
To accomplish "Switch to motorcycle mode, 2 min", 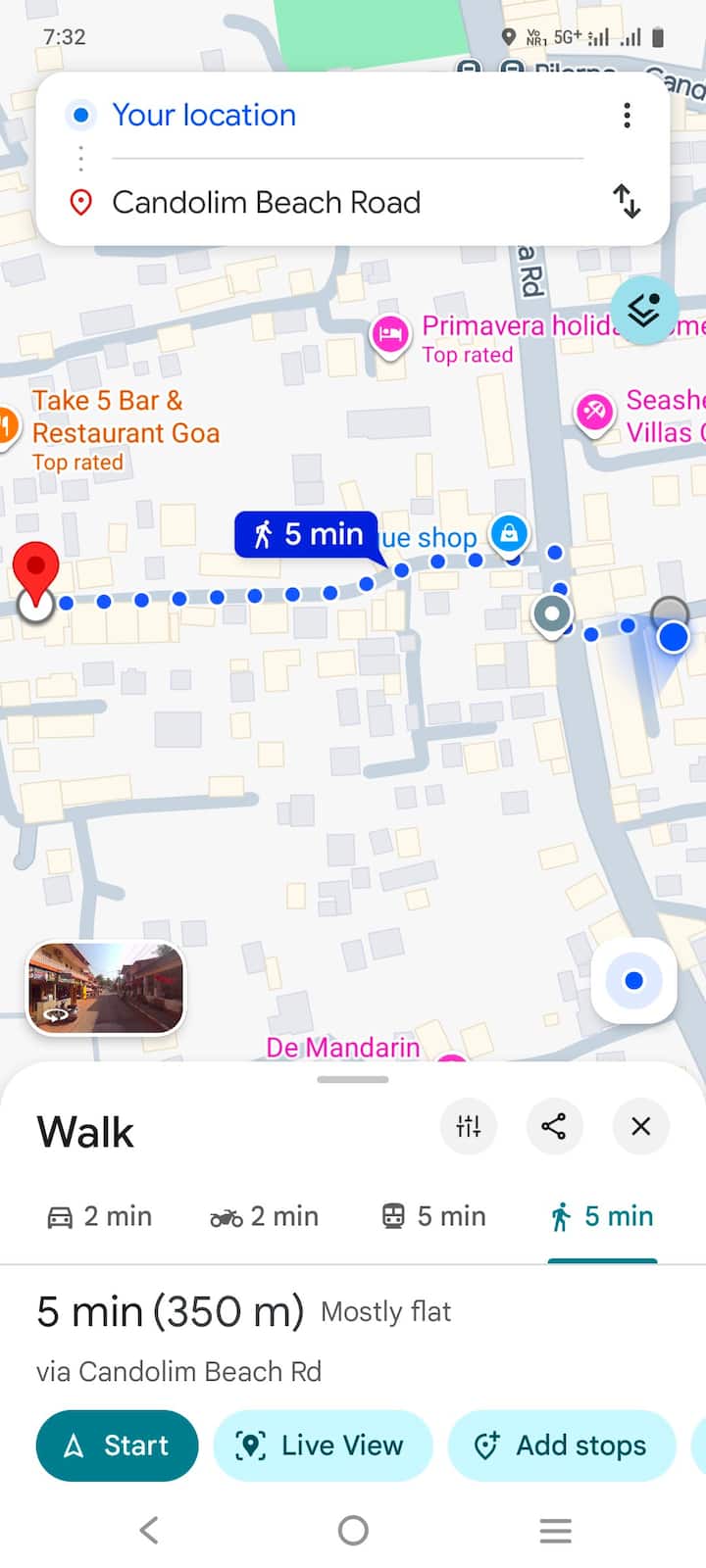I will (265, 1216).
